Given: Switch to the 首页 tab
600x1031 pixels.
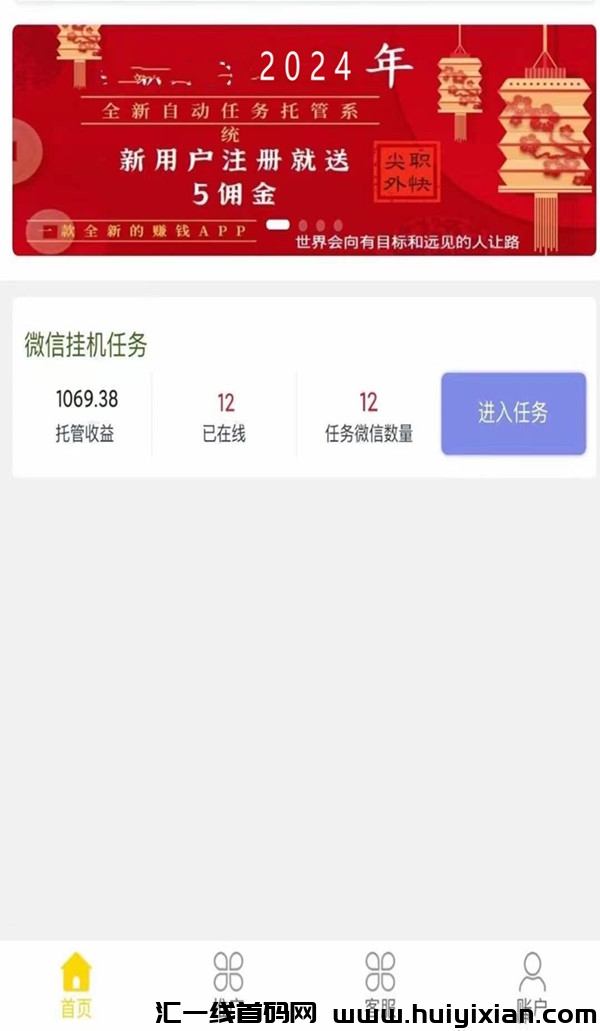Looking at the screenshot, I should [x=75, y=983].
